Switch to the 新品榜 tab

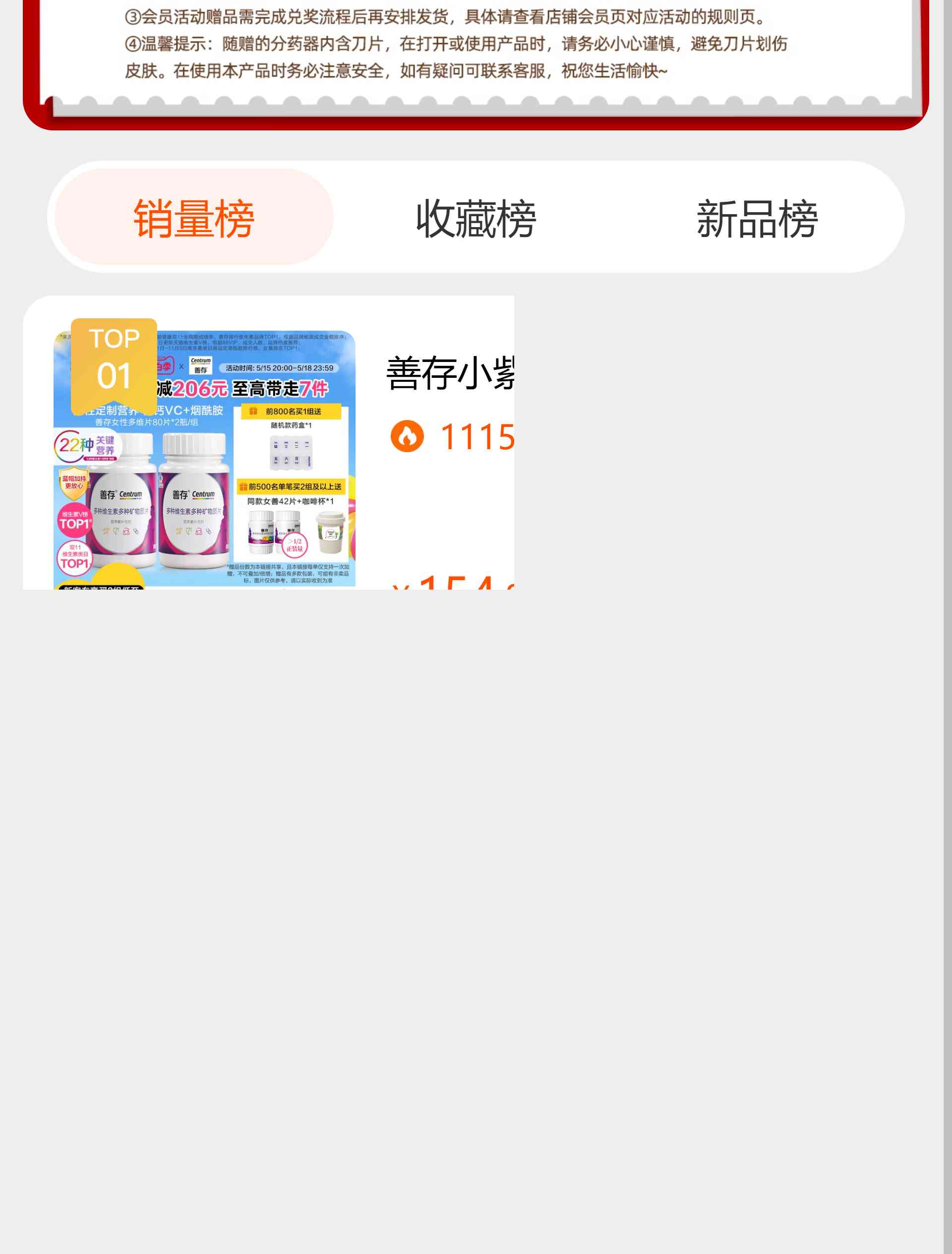click(757, 219)
